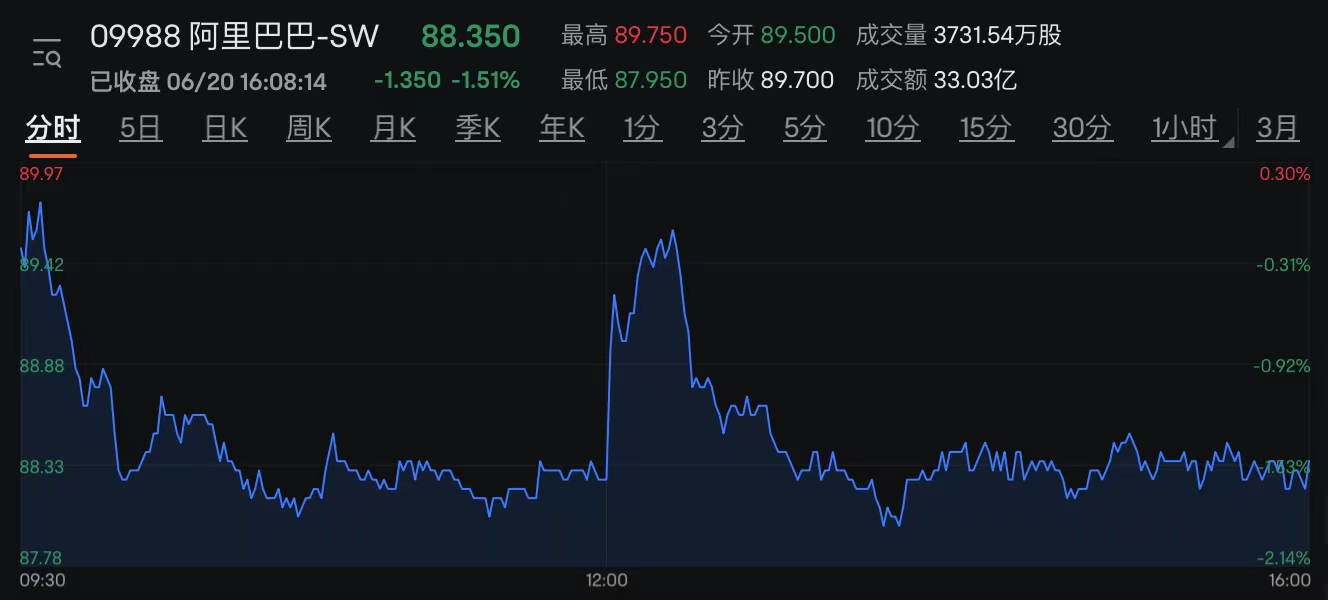Select the 30分 interval tab
This screenshot has width=1328, height=600.
[x=1082, y=128]
